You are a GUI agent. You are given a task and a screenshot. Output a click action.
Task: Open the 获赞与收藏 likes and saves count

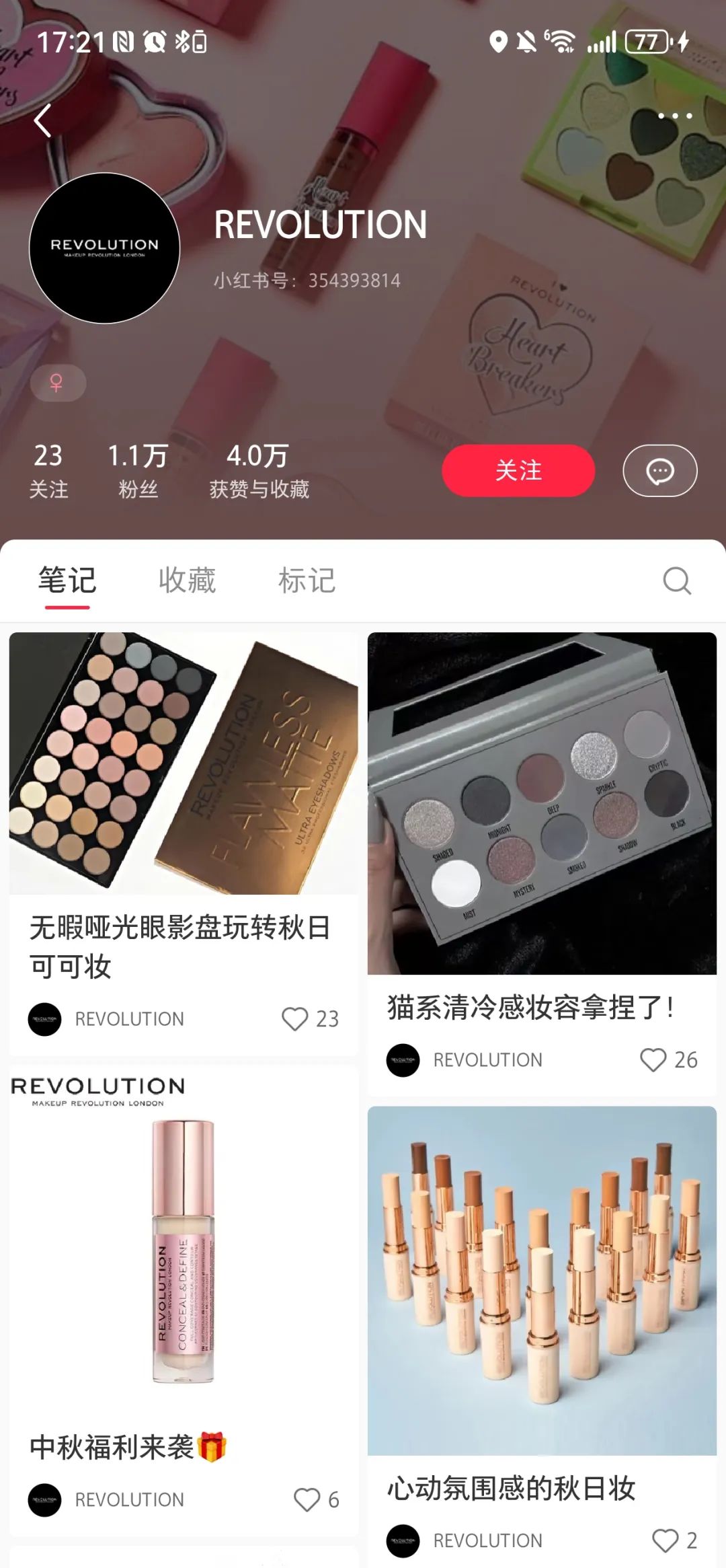[259, 470]
